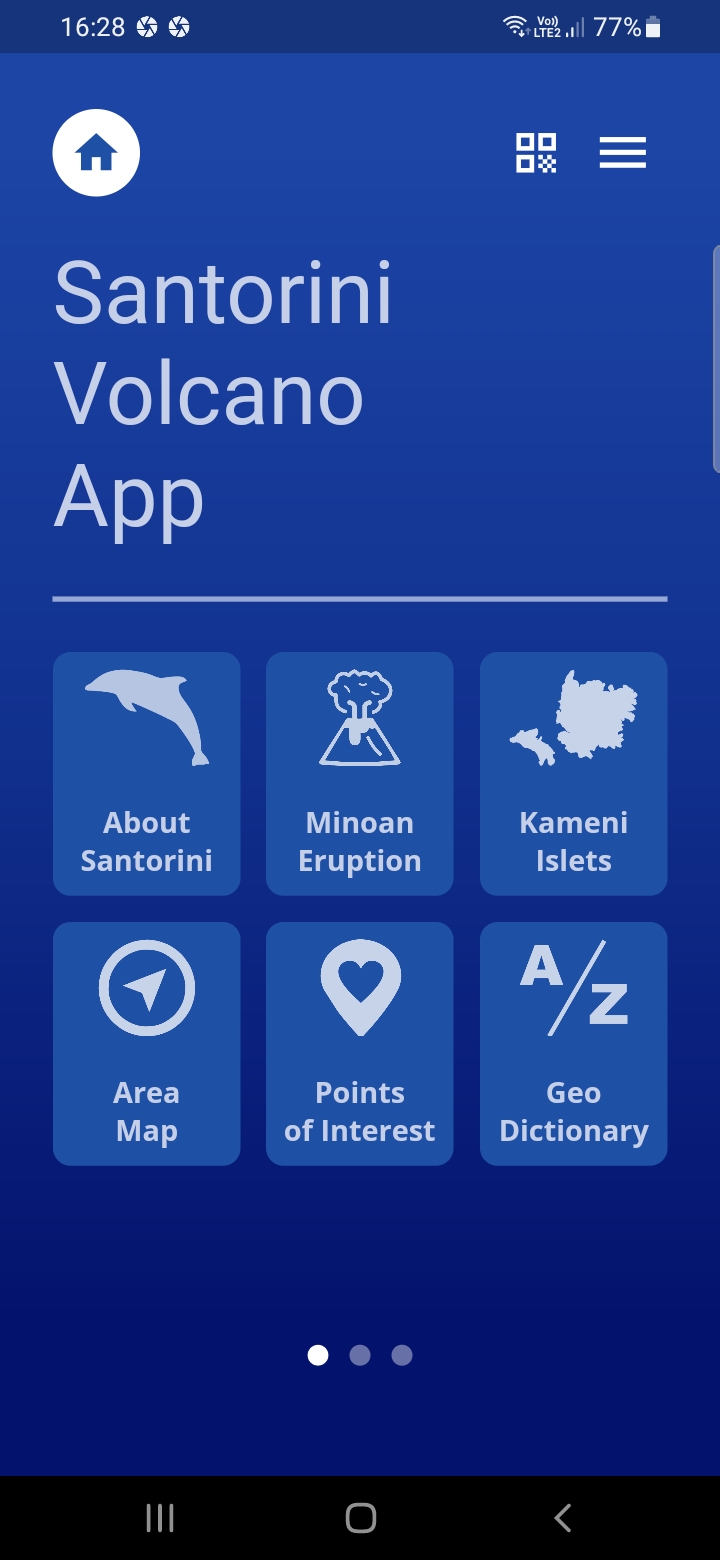Image resolution: width=720 pixels, height=1560 pixels.
Task: Open the Minoan Eruption section
Action: point(359,773)
